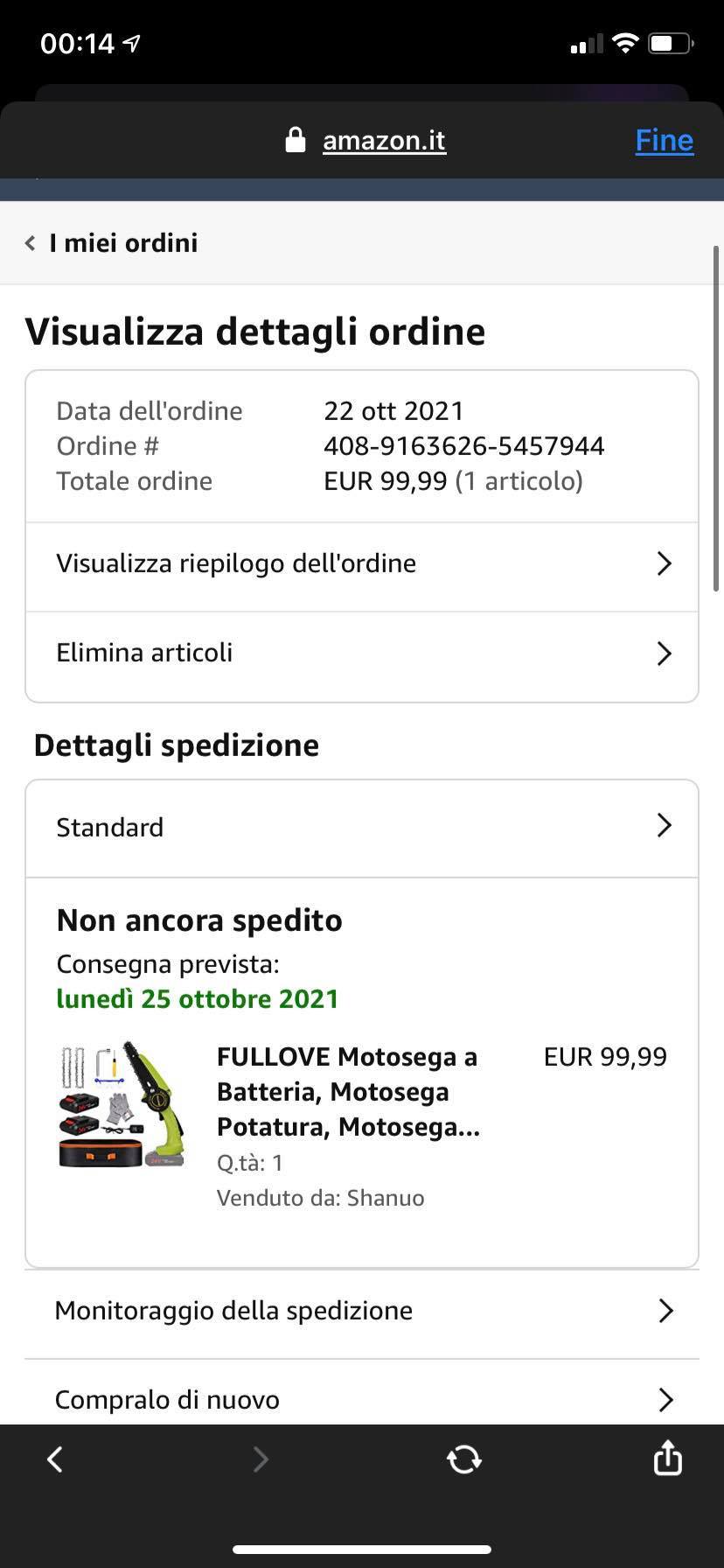Tap the browser back arrow

click(x=55, y=1459)
